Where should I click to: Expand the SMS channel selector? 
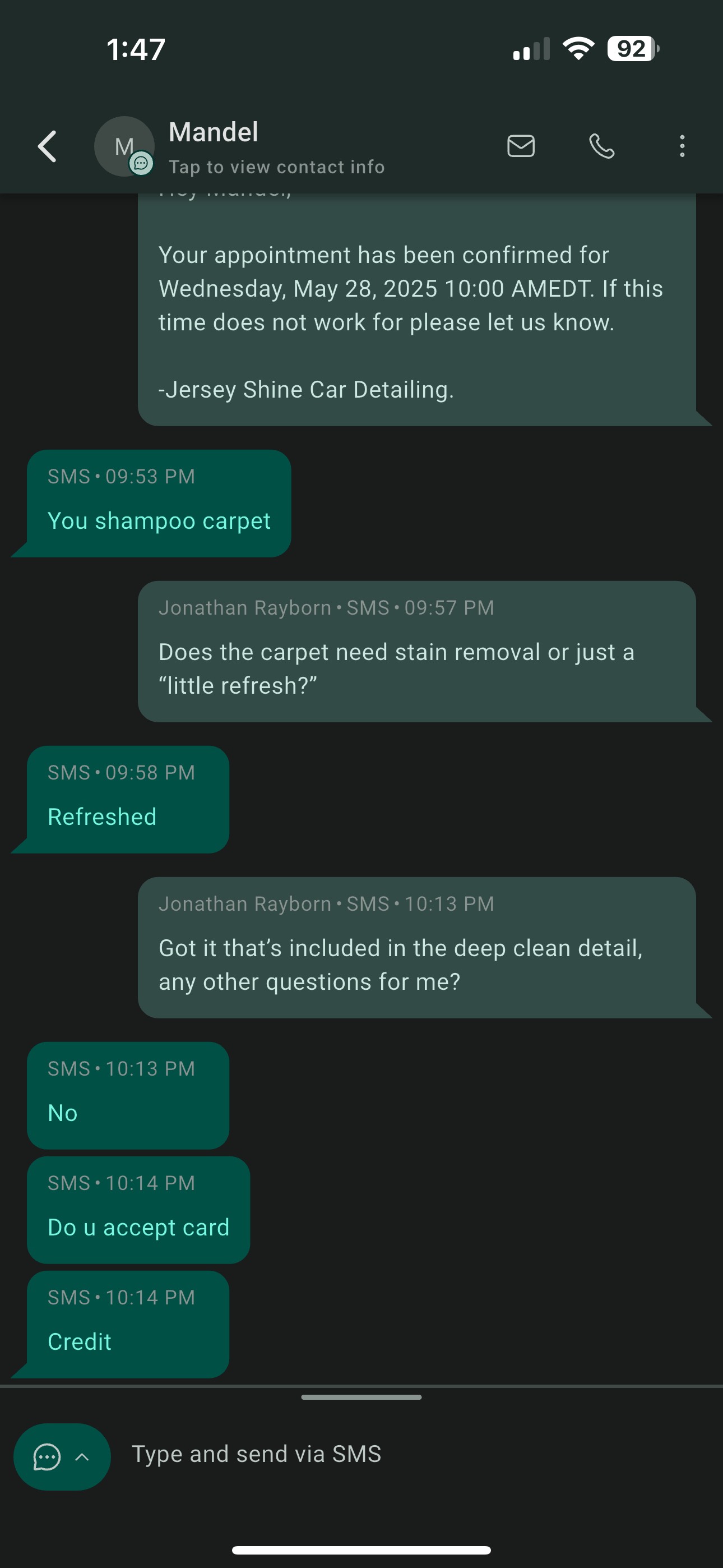(x=62, y=1456)
